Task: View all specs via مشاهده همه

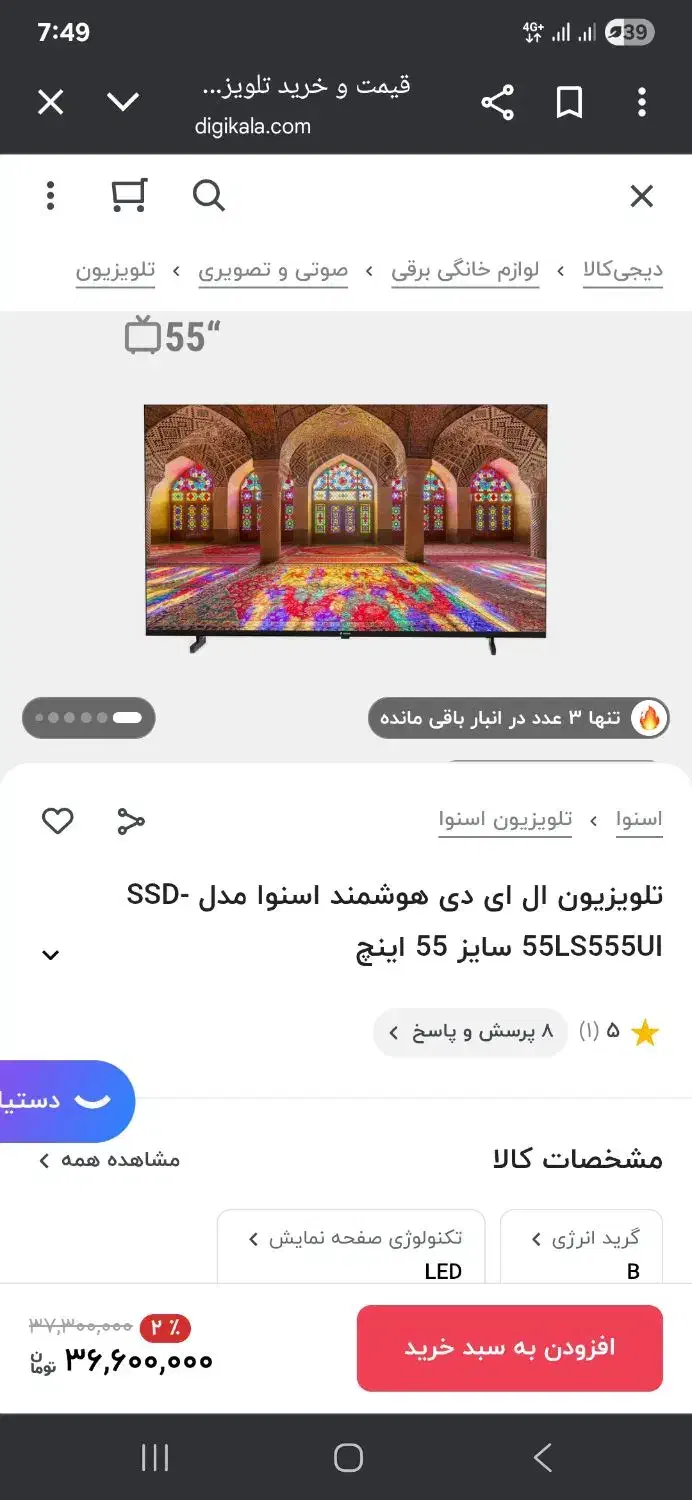Action: click(x=110, y=1160)
